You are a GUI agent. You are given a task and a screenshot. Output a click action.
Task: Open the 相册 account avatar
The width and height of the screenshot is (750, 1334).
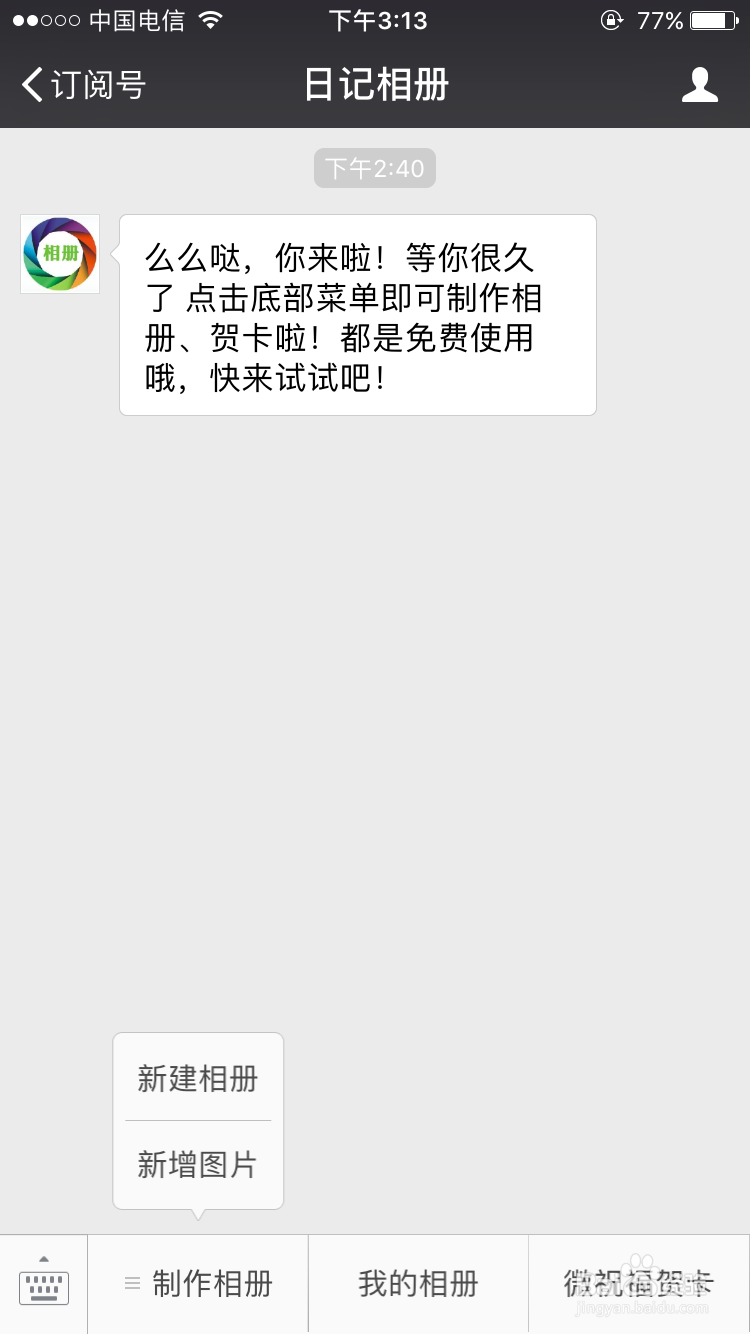tap(60, 254)
